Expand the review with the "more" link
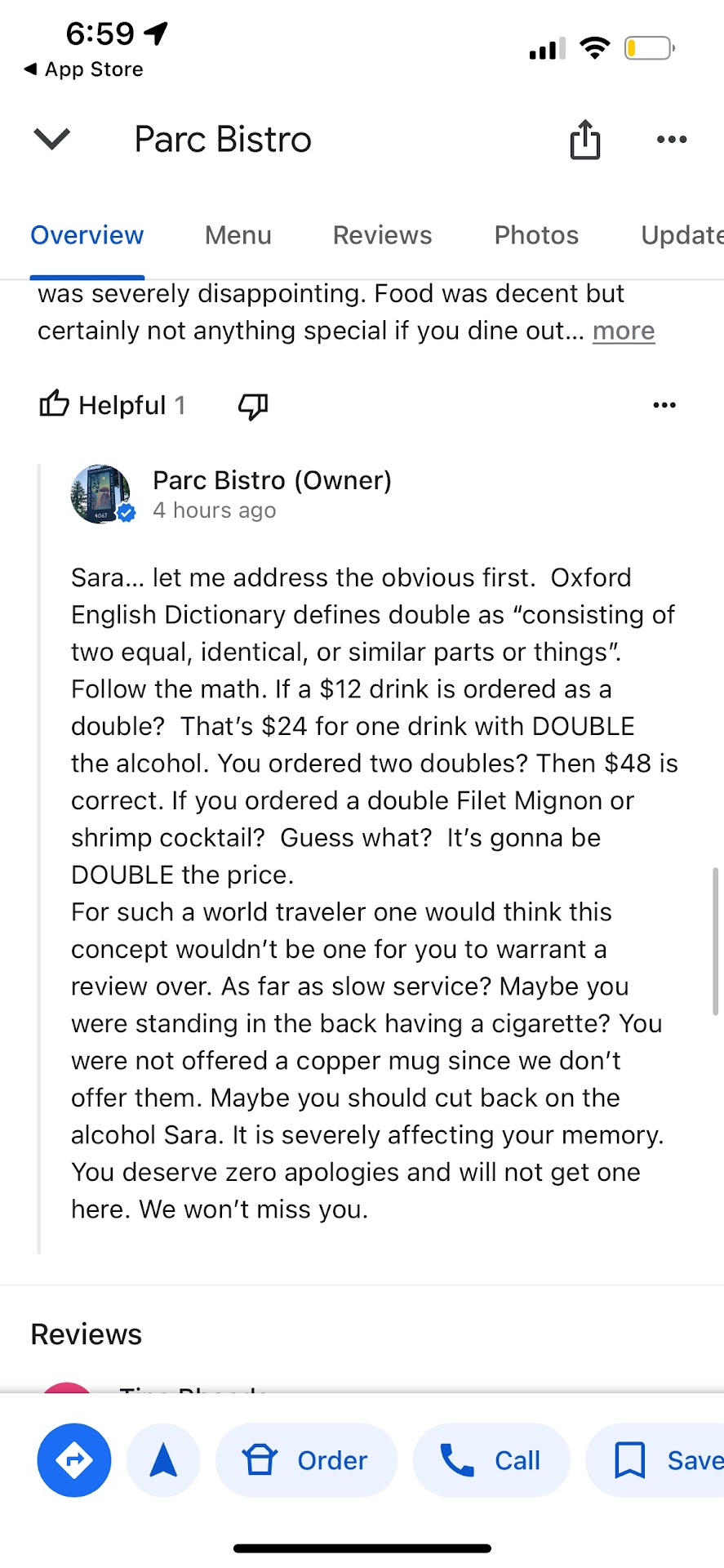Image resolution: width=724 pixels, height=1568 pixels. [624, 331]
